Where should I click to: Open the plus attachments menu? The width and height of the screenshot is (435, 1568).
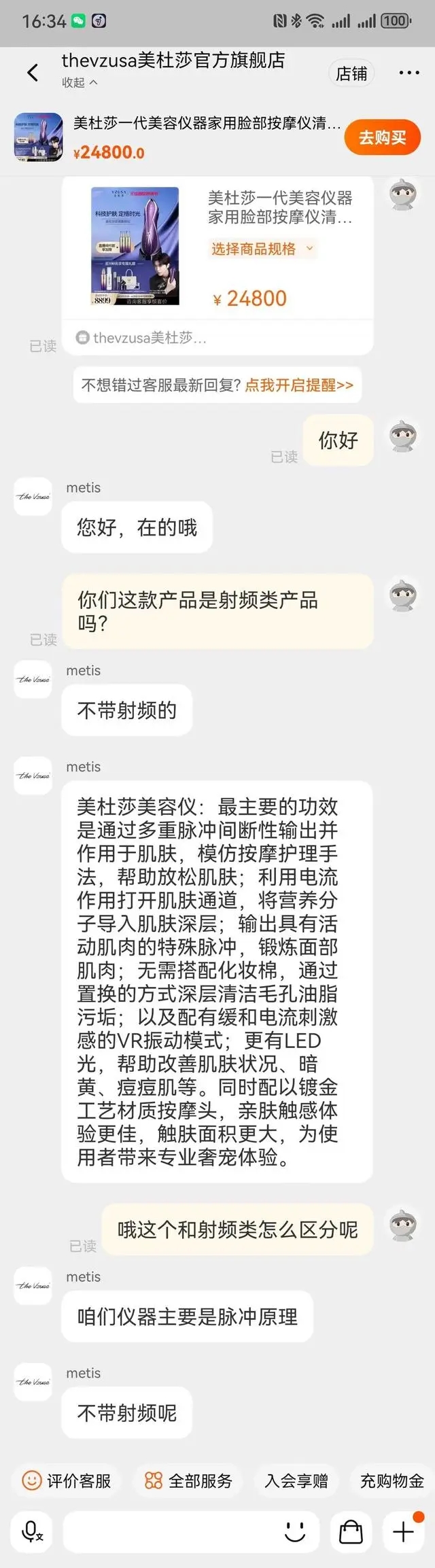[403, 1532]
